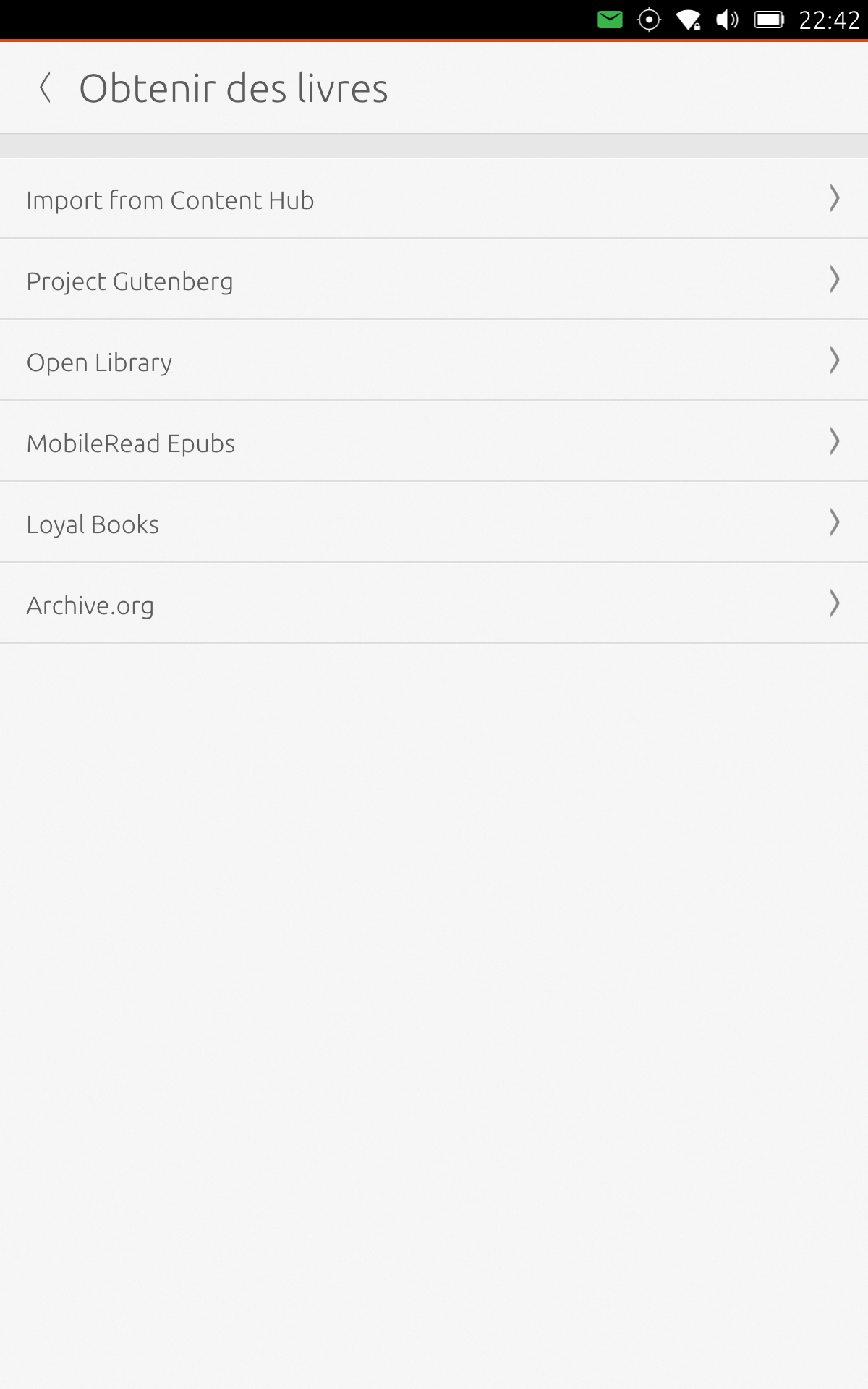Viewport: 868px width, 1389px height.
Task: Open the Open Library row
Action: [434, 360]
